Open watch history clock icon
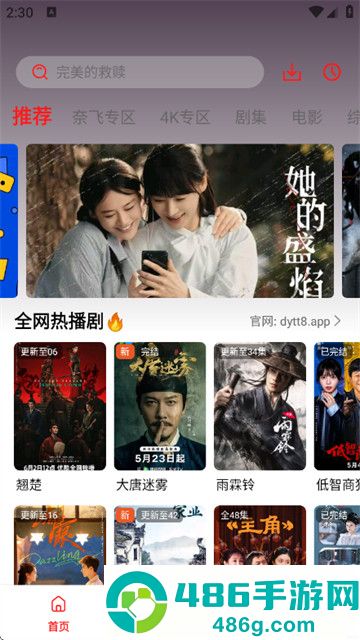360x640 pixels. pos(332,72)
